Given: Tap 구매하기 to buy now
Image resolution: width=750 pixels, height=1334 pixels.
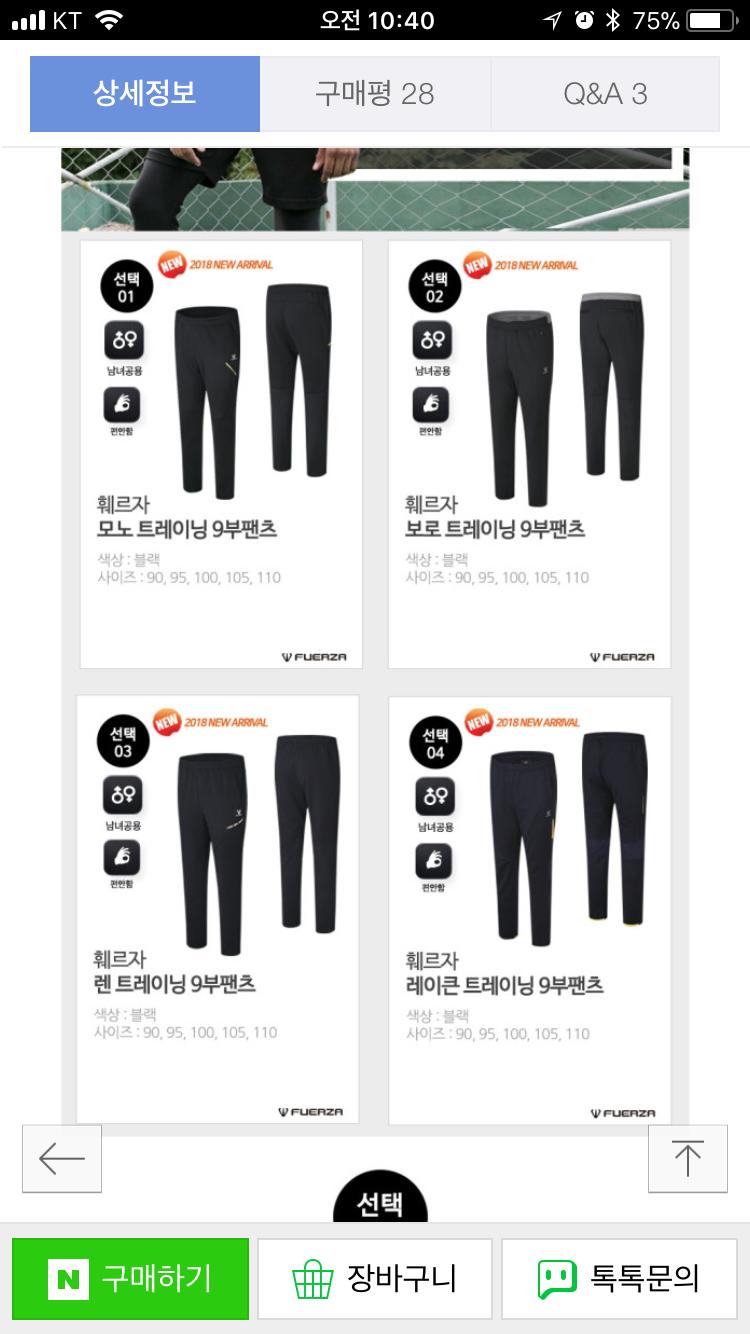Looking at the screenshot, I should (130, 1278).
